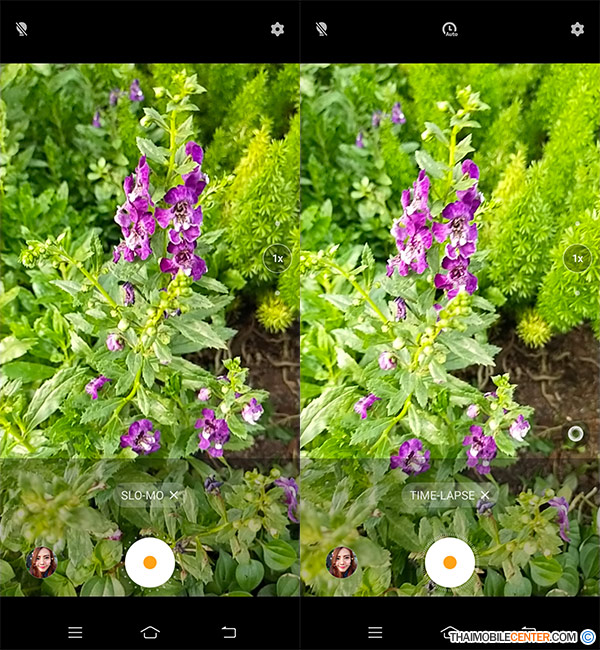
Task: Go home from the SLO-MO screen
Action: [x=150, y=632]
